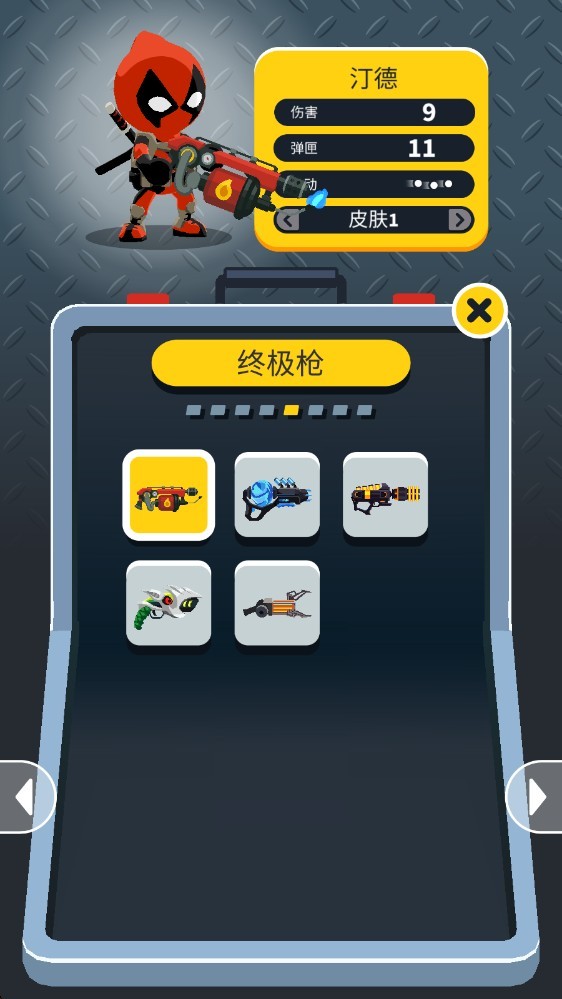Image resolution: width=562 pixels, height=999 pixels.
Task: Select the claw grabber gun
Action: pyautogui.click(x=277, y=603)
